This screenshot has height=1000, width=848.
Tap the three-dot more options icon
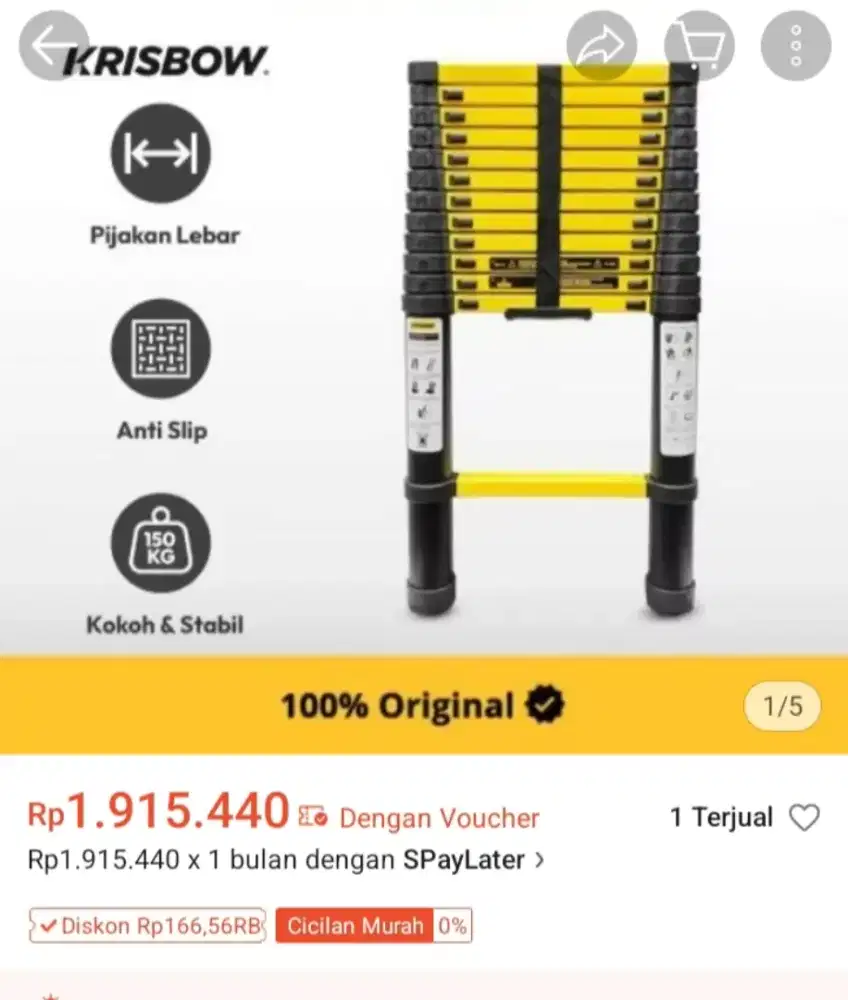pyautogui.click(x=795, y=45)
